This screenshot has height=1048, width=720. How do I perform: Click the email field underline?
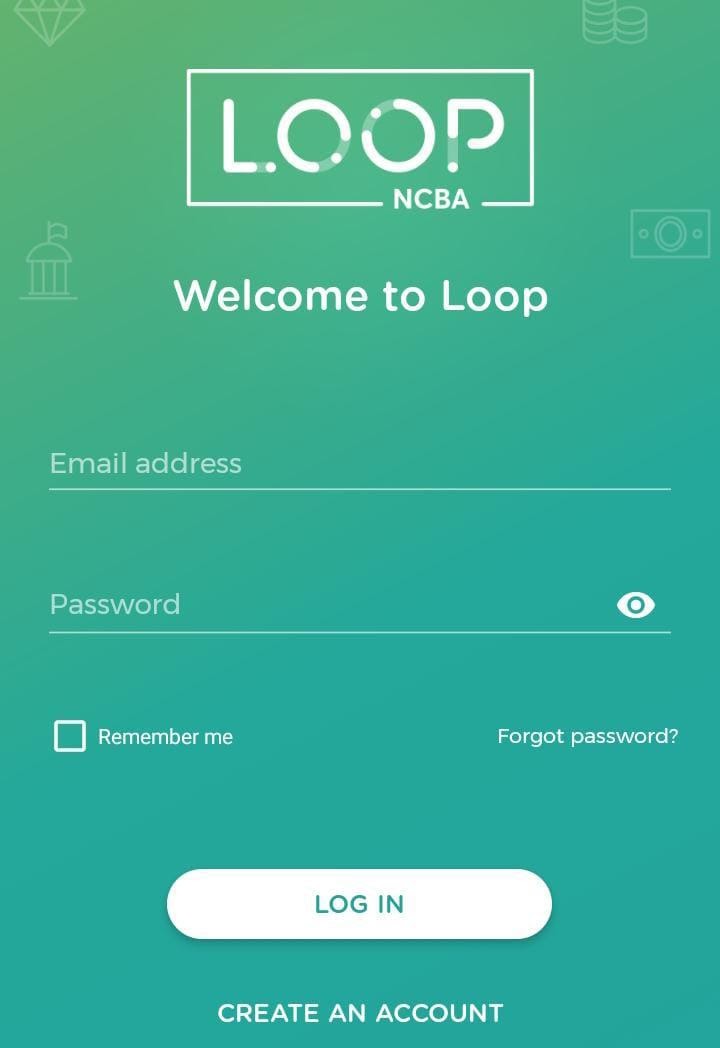pos(360,489)
